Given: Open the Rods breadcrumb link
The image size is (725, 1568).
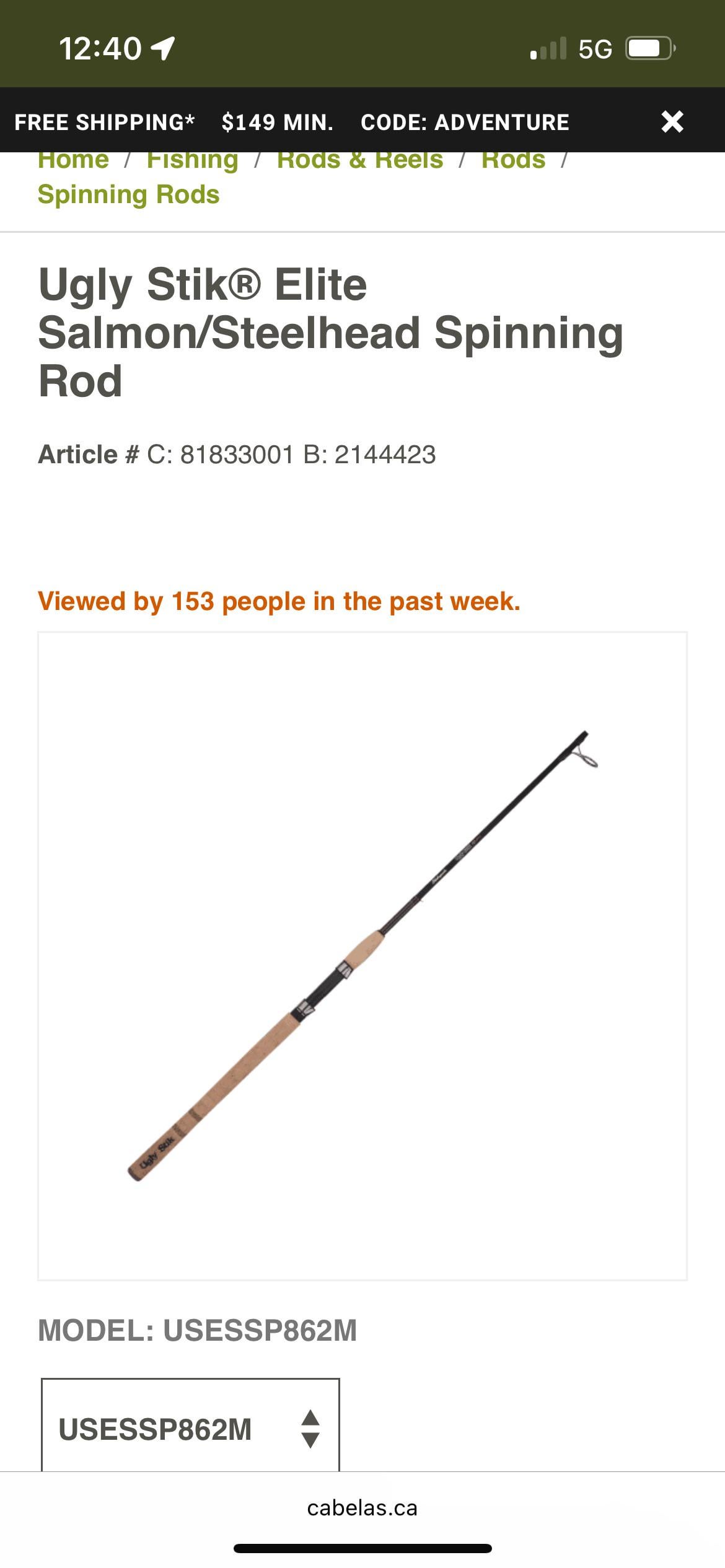Looking at the screenshot, I should point(513,161).
